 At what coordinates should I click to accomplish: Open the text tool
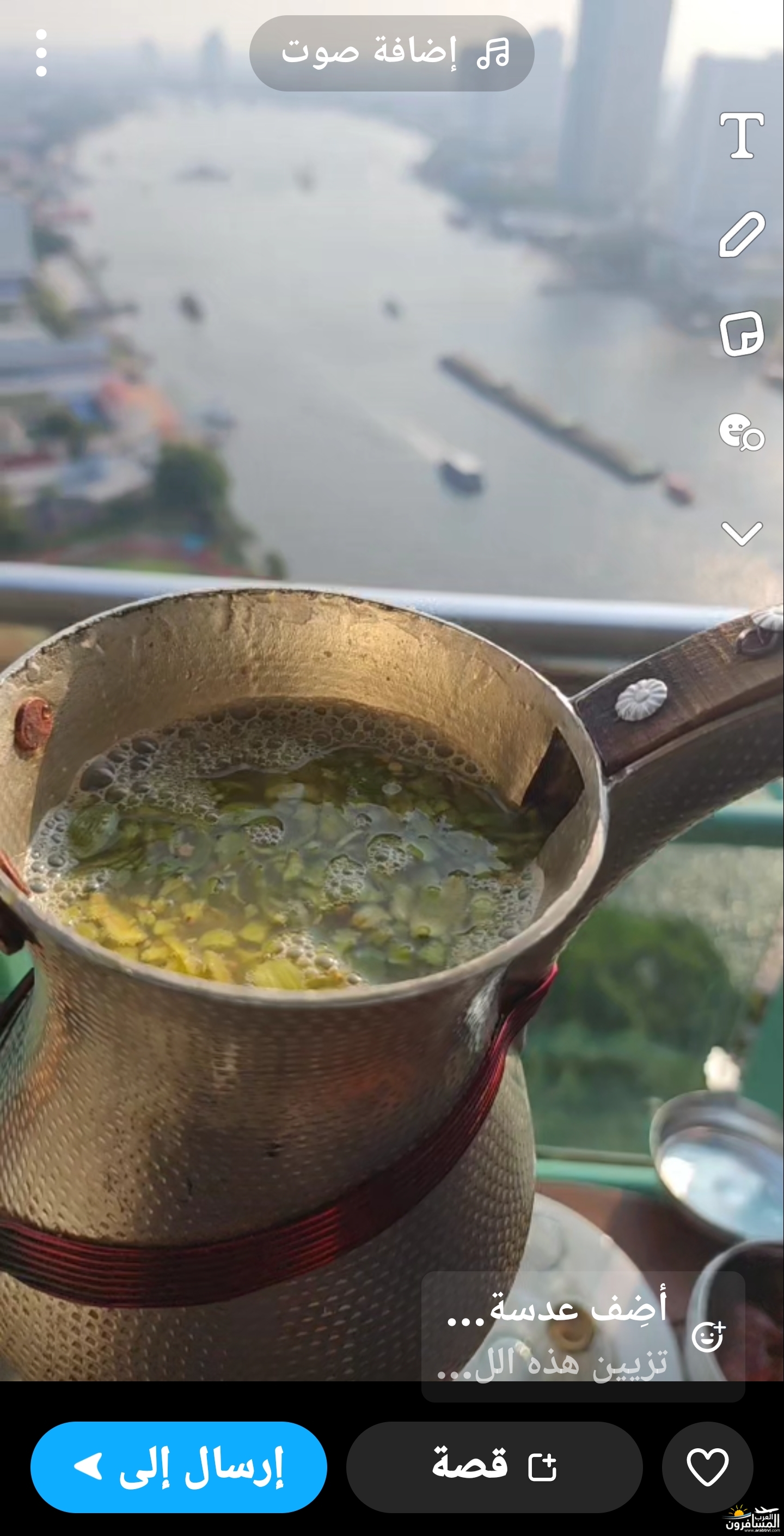tap(741, 136)
